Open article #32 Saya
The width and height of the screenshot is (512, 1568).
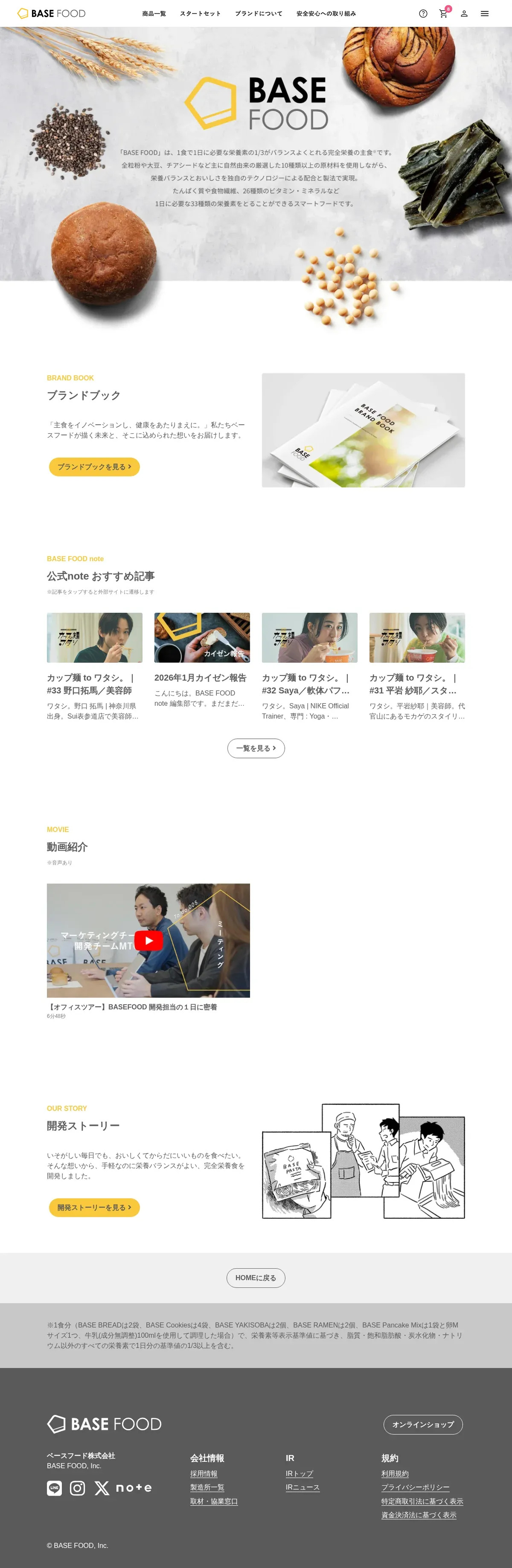pos(308,684)
